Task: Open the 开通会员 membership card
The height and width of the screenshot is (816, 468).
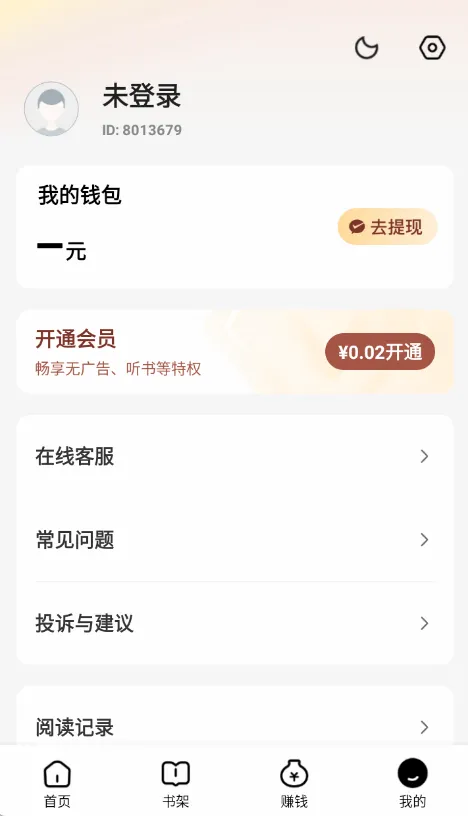Action: (235, 352)
